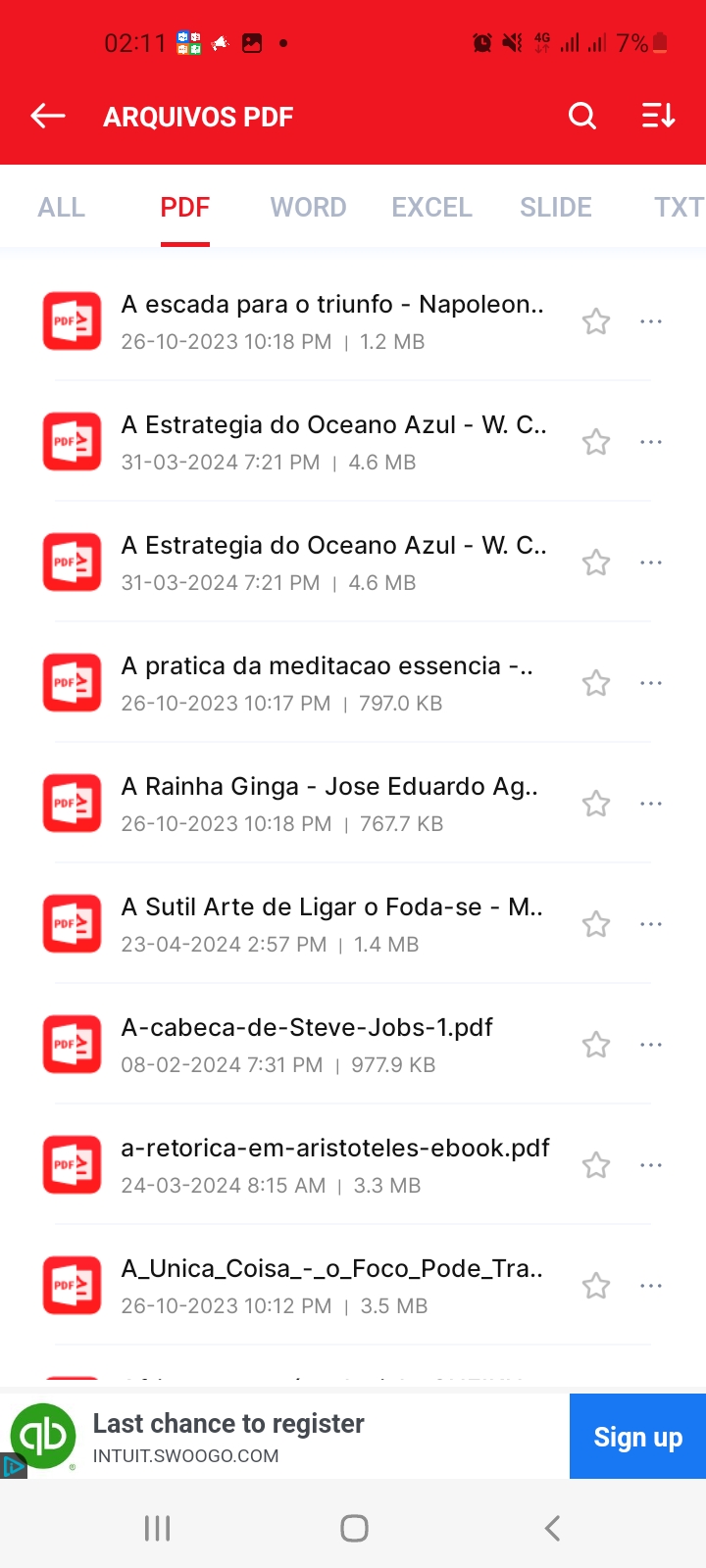
Task: Add A-cabeca-de-Steve-Jobs-1.pdf to favorites
Action: coord(596,1045)
